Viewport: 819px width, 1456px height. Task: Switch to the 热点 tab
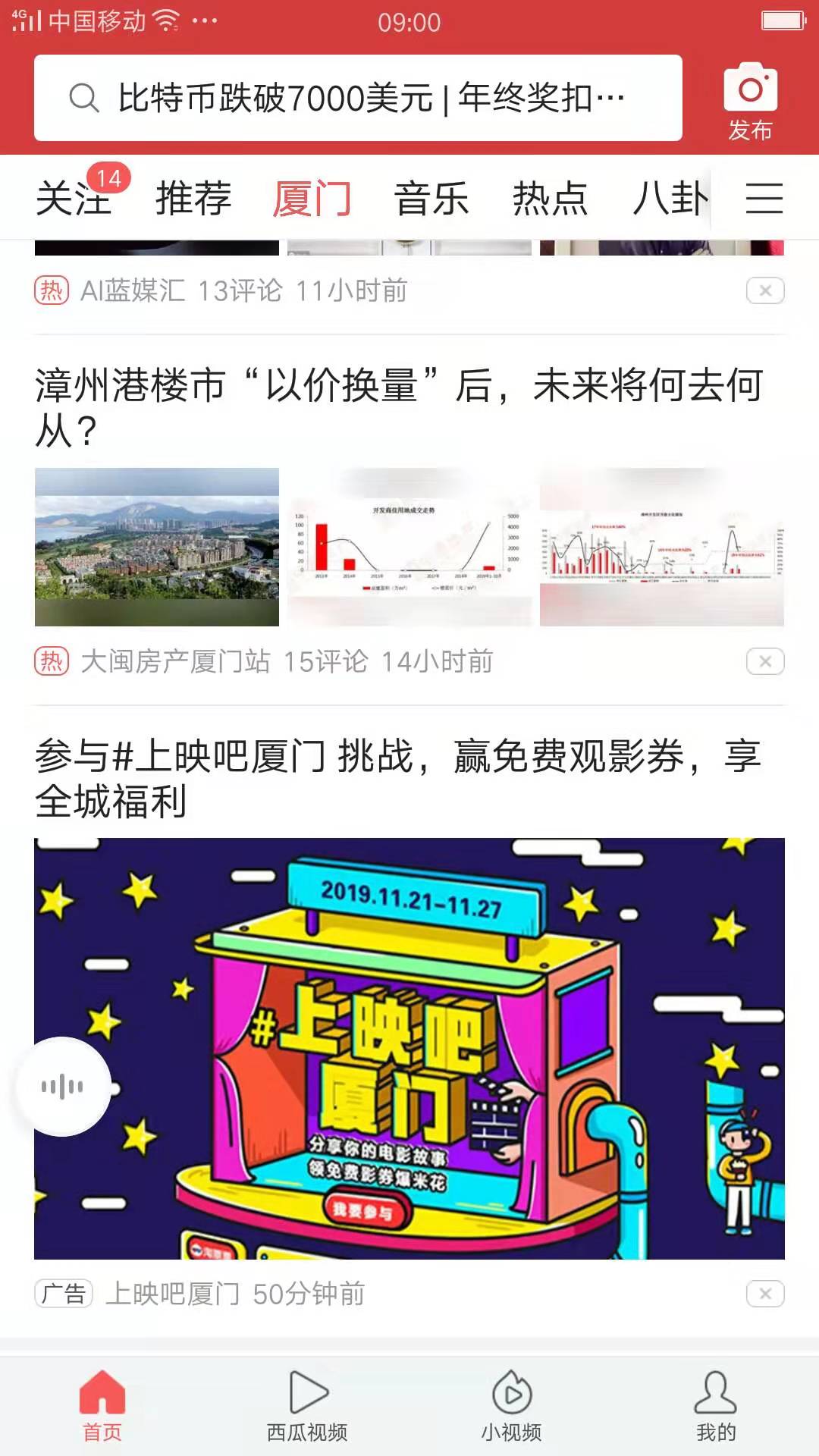(x=548, y=196)
